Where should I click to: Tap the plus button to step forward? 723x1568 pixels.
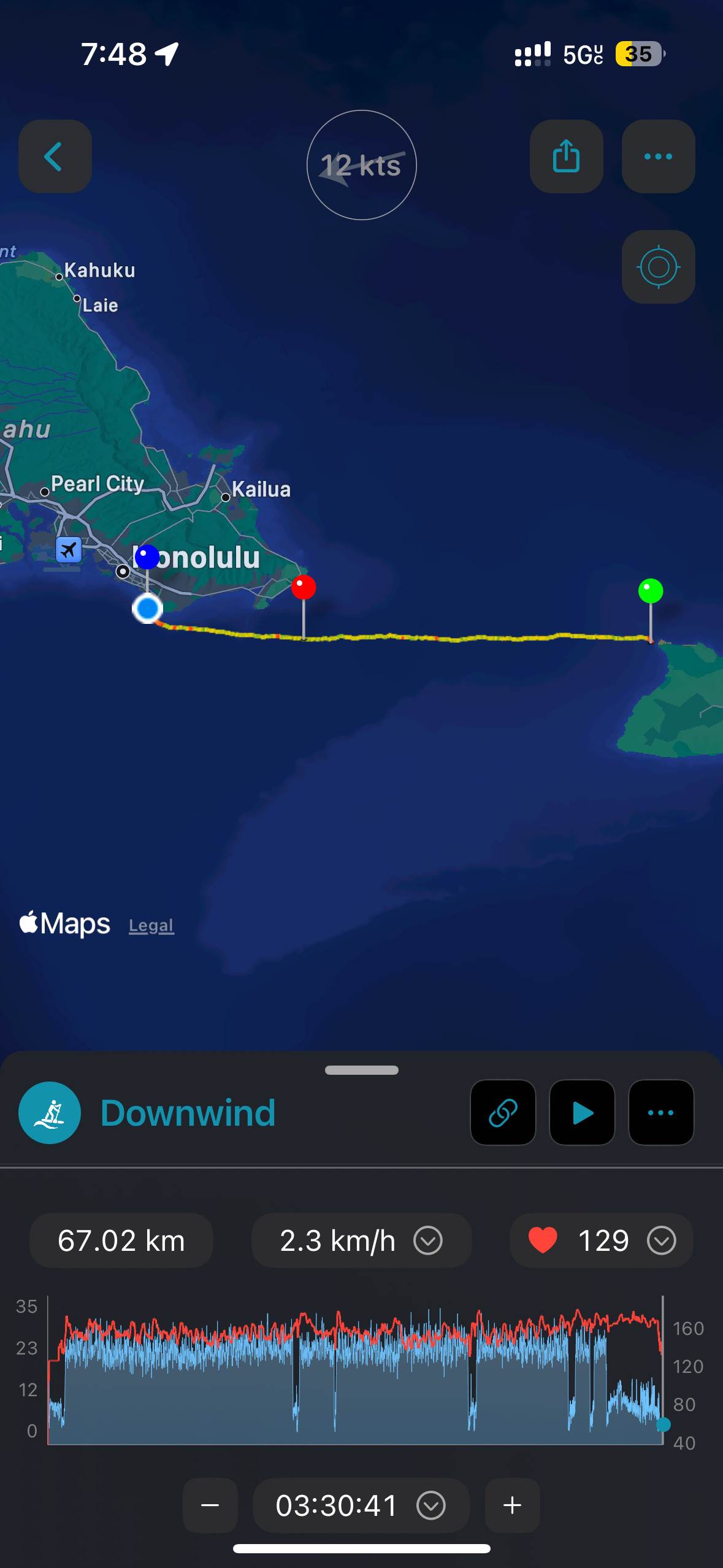coord(512,1505)
